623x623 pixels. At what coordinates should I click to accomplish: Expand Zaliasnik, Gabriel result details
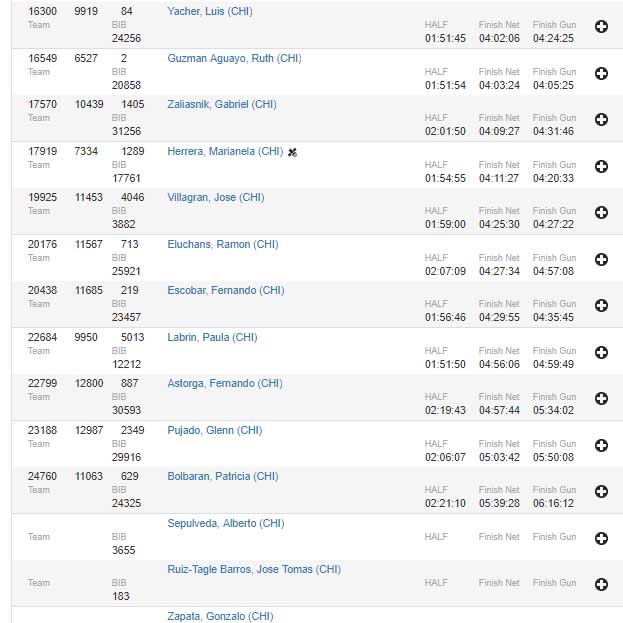[x=601, y=119]
